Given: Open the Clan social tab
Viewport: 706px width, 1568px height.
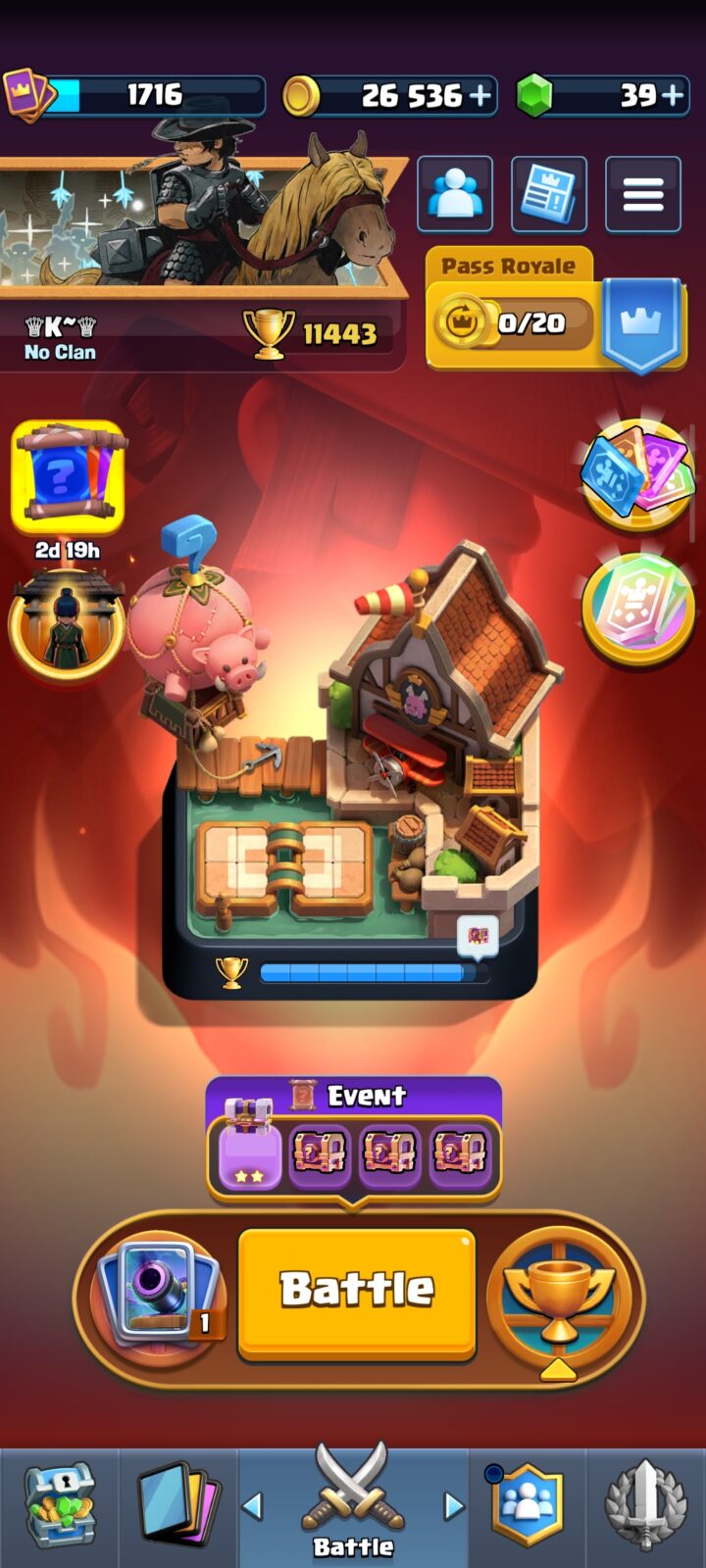Looking at the screenshot, I should click(x=528, y=1508).
